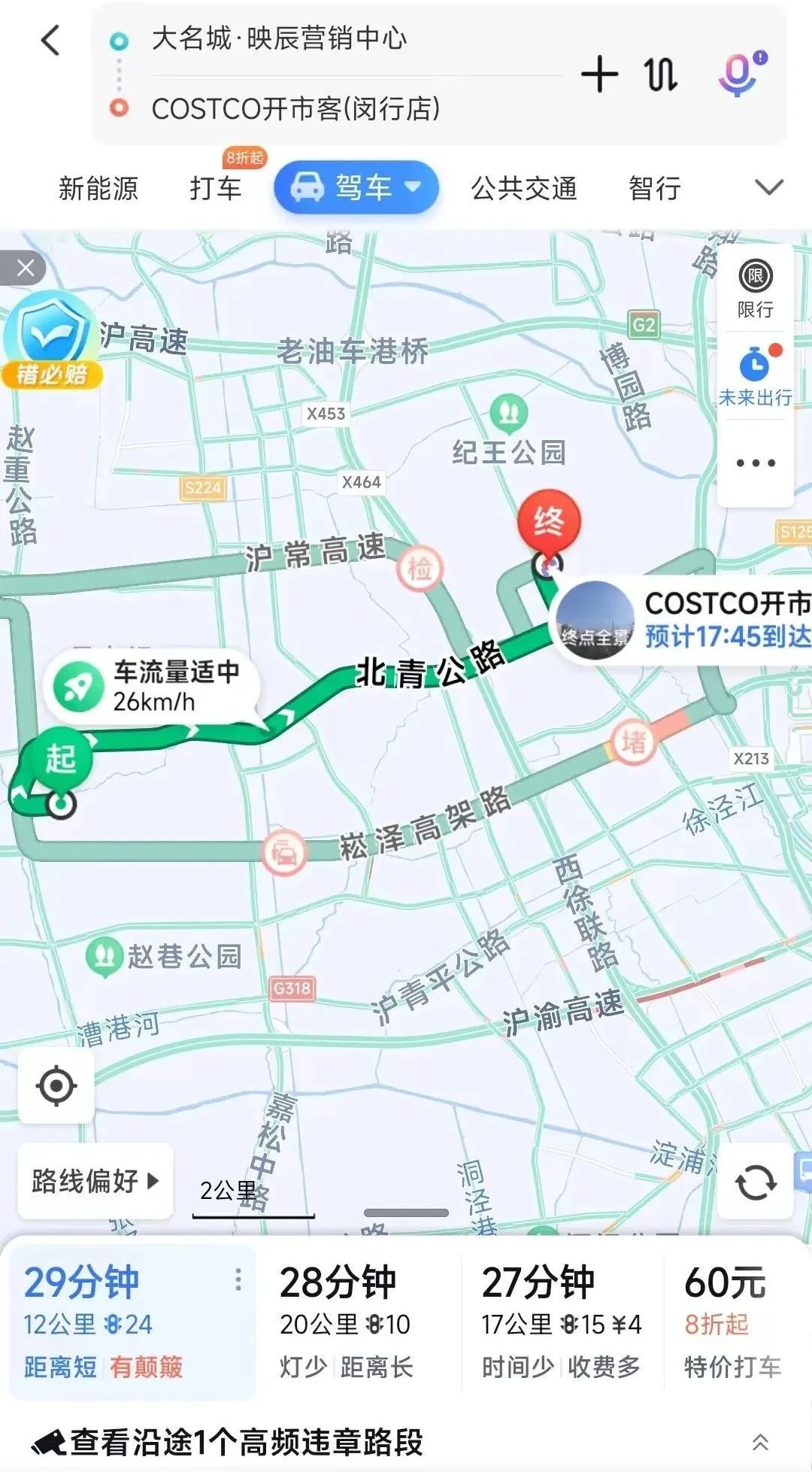
Task: Switch to the 打车 tab
Action: [216, 188]
